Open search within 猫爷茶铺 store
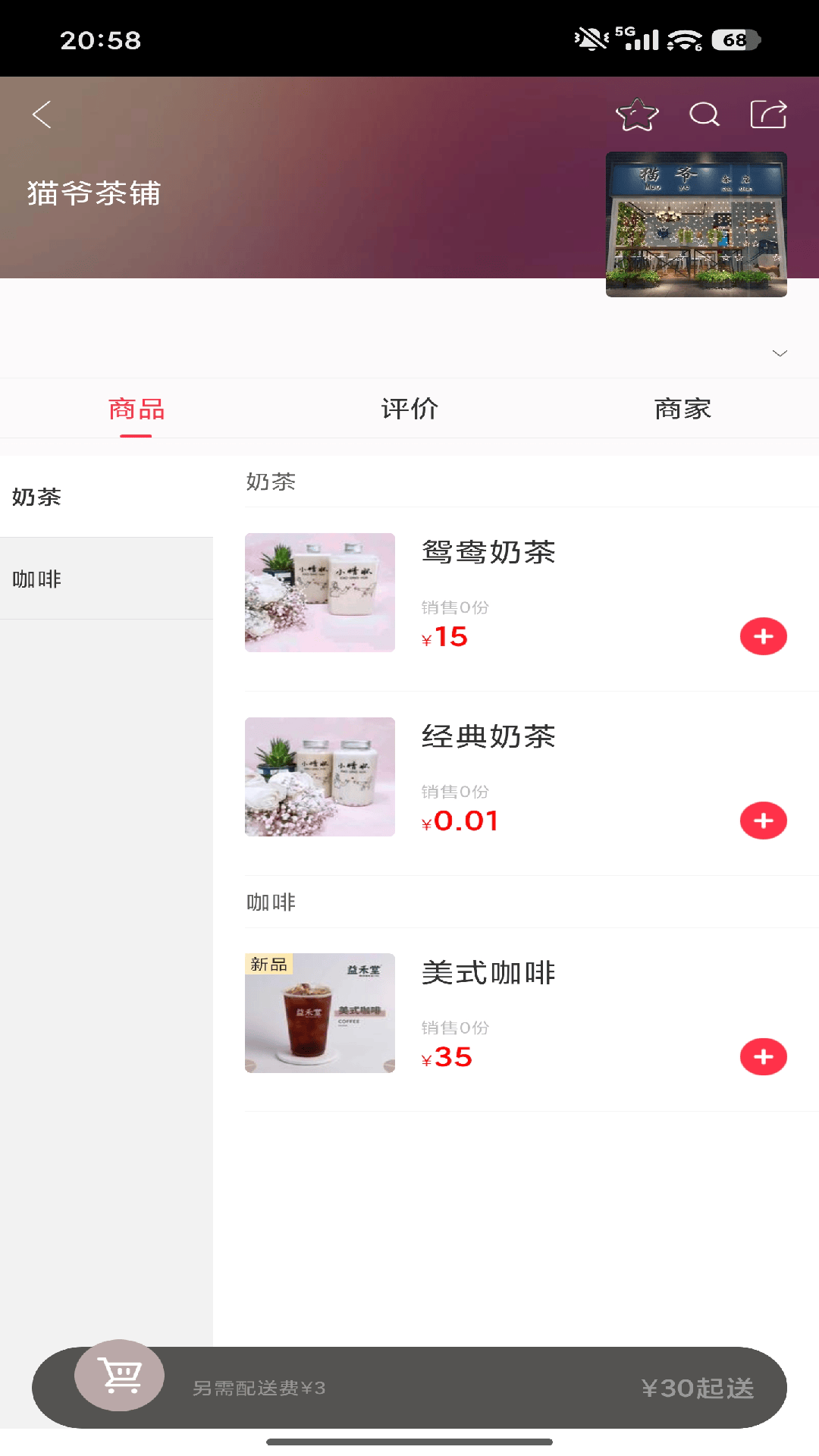This screenshot has width=819, height=1456. click(x=704, y=115)
